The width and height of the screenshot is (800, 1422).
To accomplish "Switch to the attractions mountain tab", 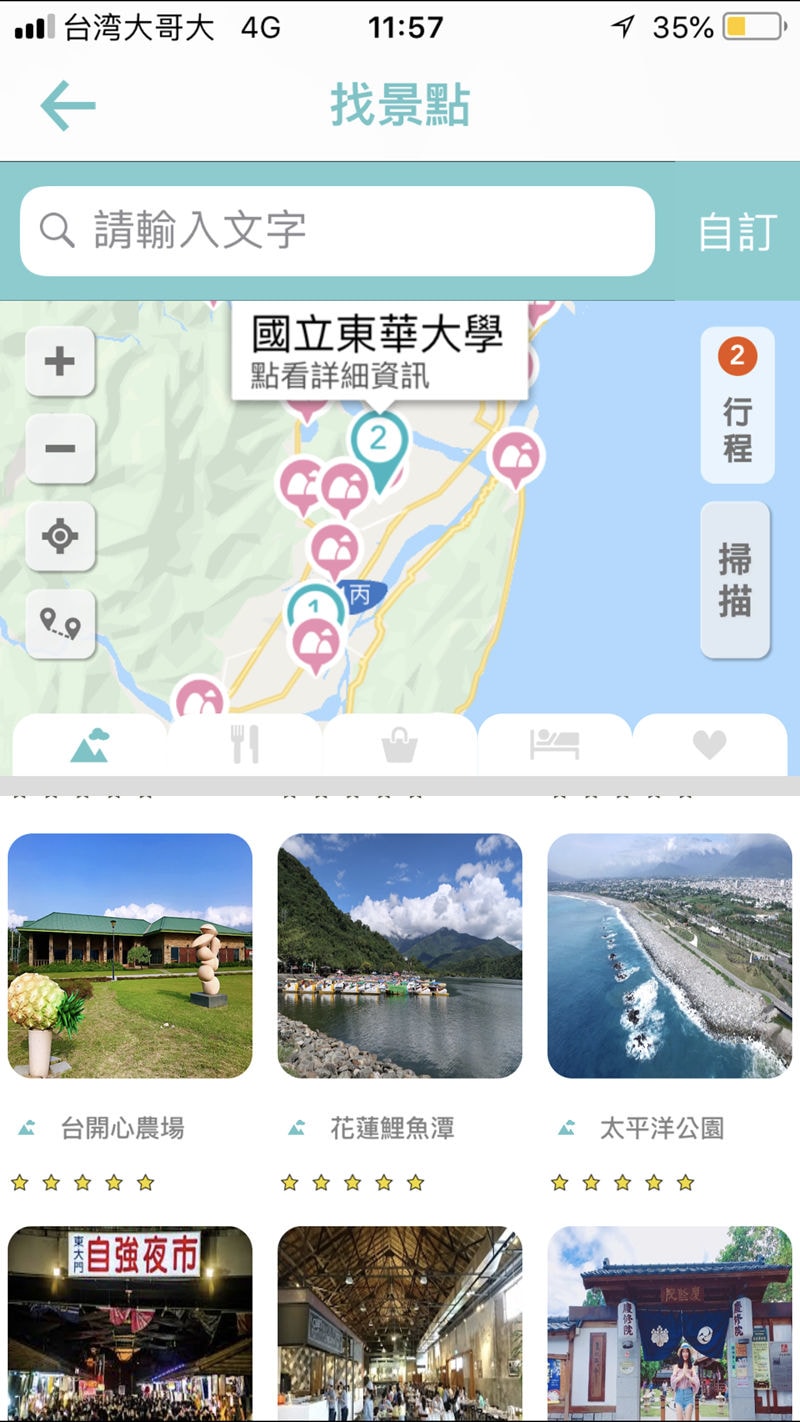I will click(x=90, y=745).
